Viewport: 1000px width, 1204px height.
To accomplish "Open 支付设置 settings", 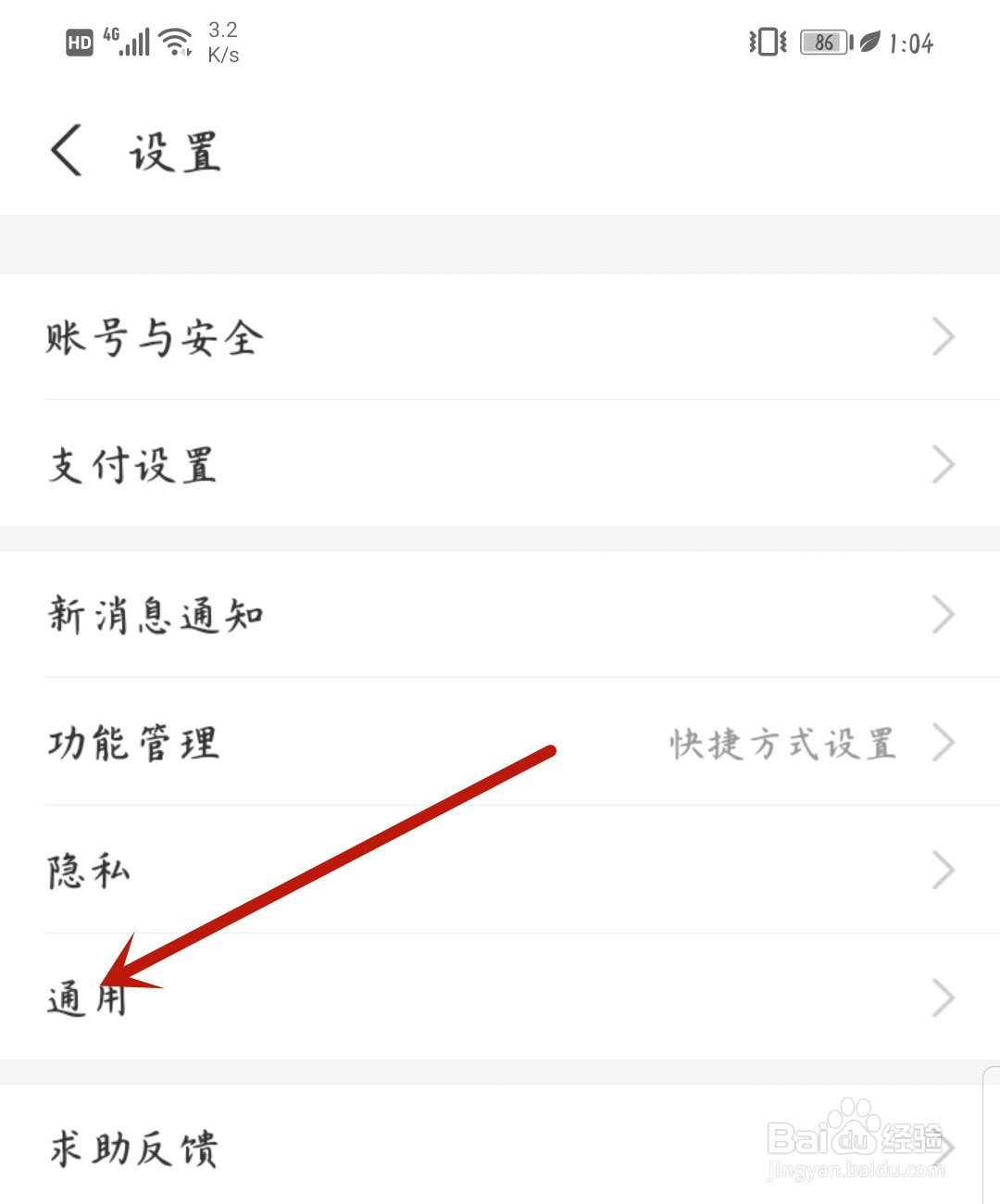I will pos(131,465).
